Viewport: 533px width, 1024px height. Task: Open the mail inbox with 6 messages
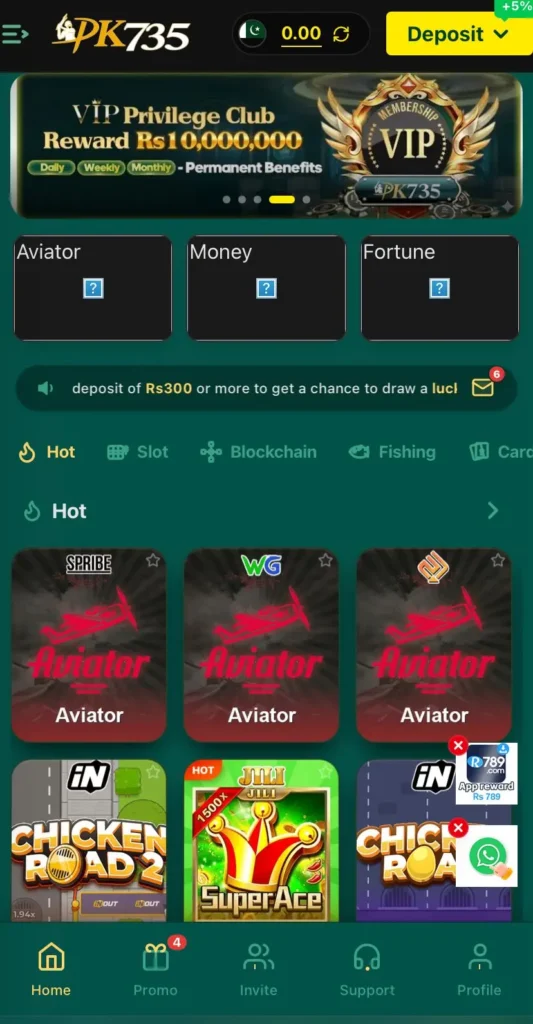[x=483, y=388]
